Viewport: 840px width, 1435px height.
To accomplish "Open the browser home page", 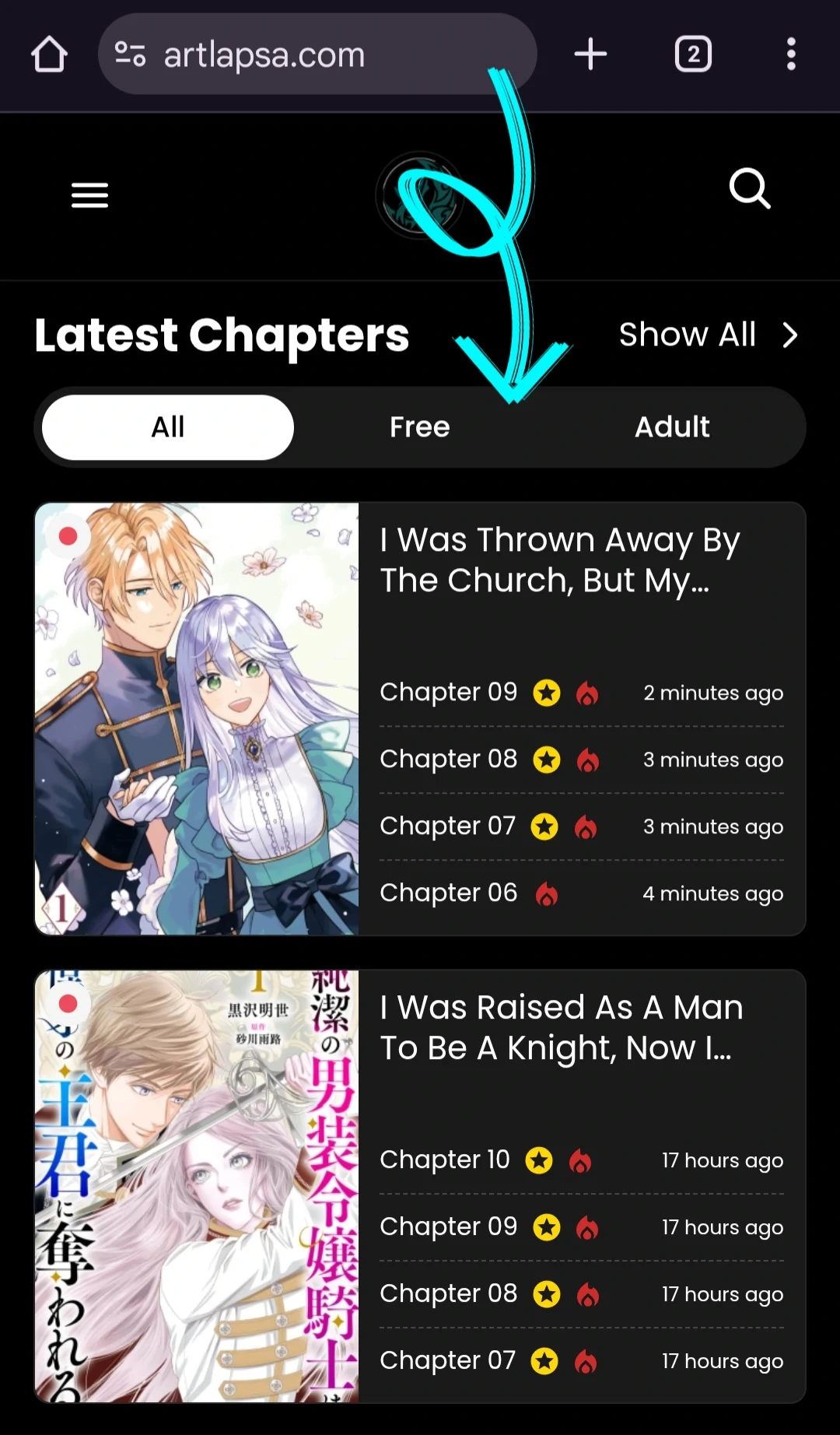I will pos(49,54).
